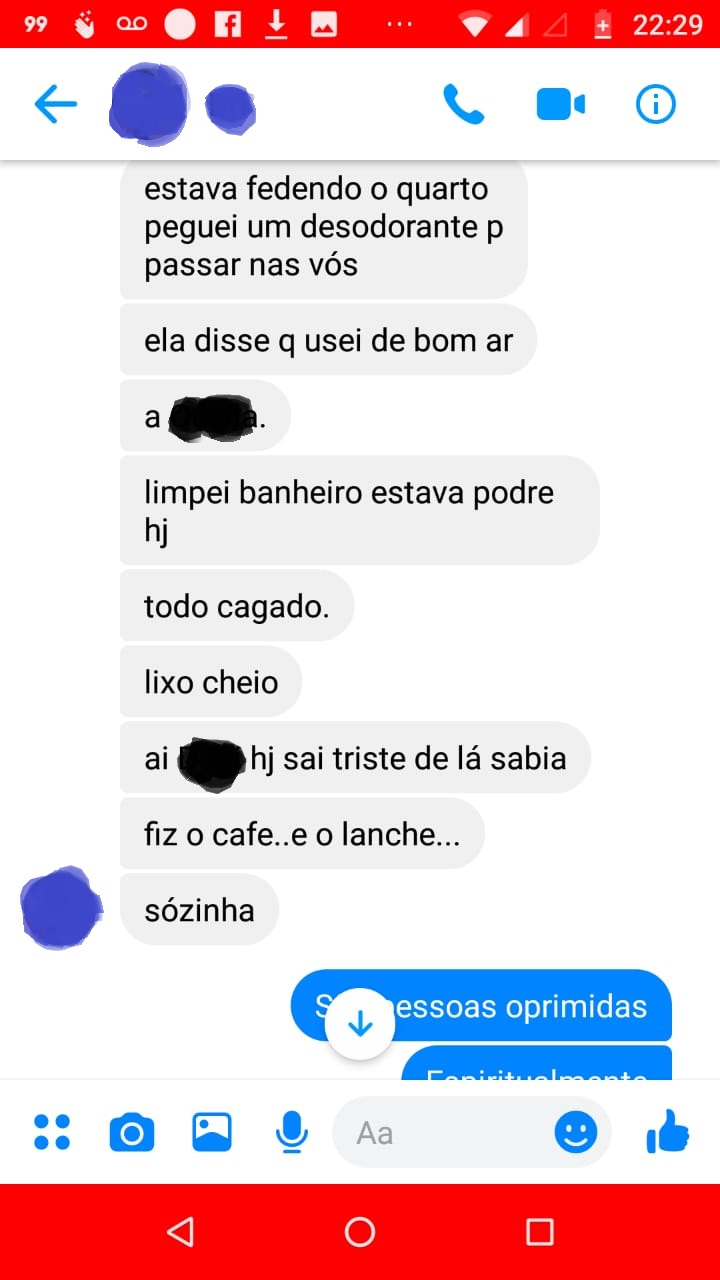This screenshot has width=720, height=1280.
Task: Open the camera to take a photo
Action: [x=131, y=1132]
